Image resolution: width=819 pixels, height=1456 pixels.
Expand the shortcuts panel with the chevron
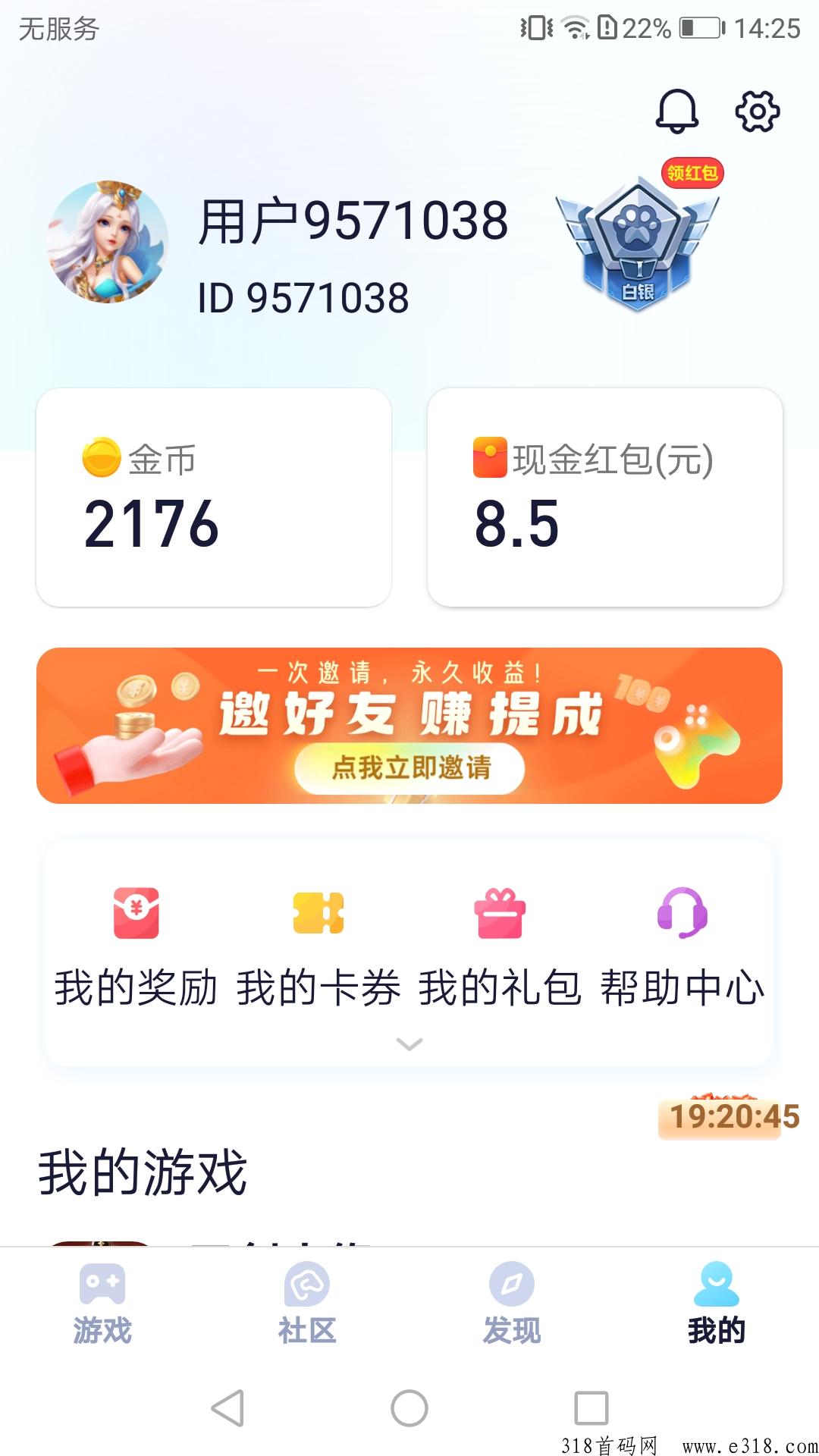click(x=409, y=1044)
